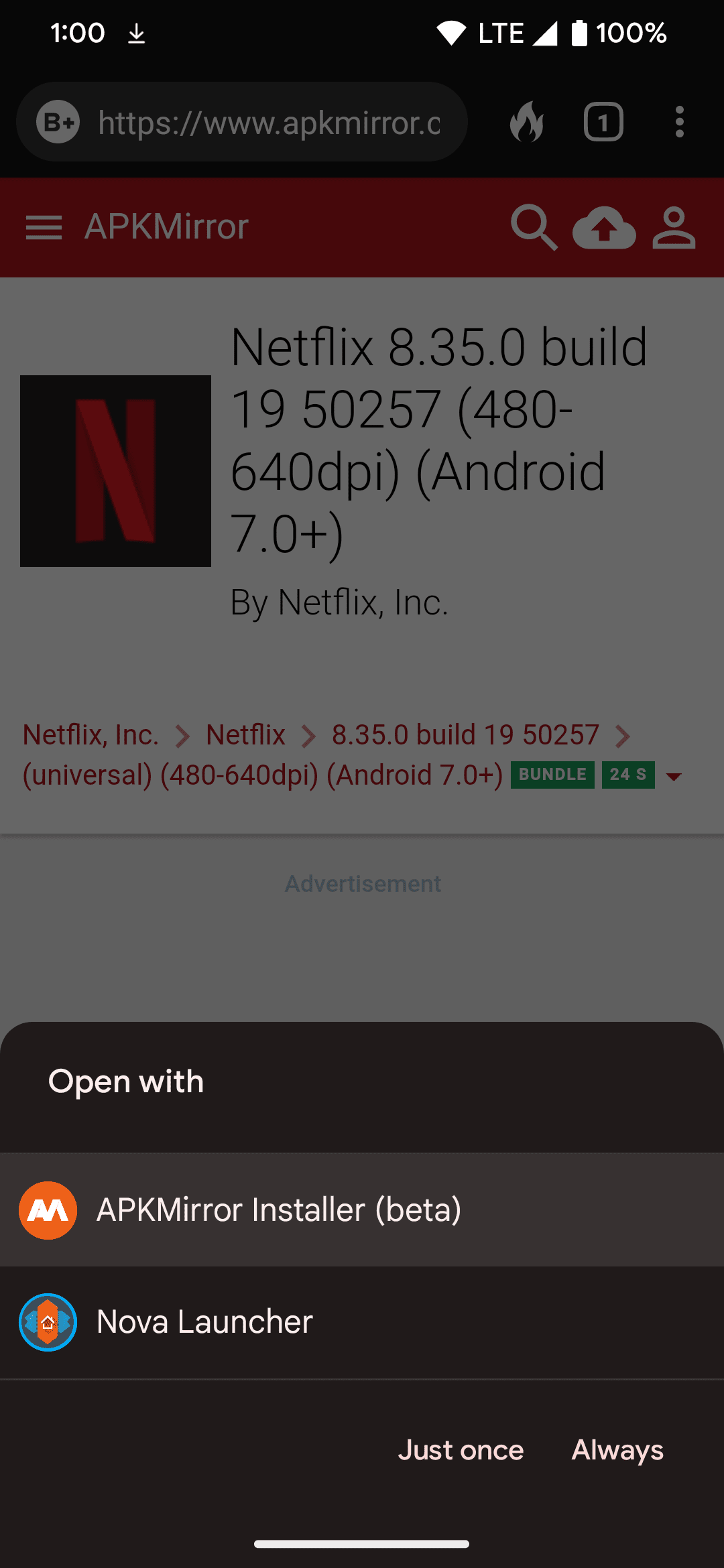Select the Nova Launcher app icon
Image resolution: width=724 pixels, height=1568 pixels.
pyautogui.click(x=48, y=1322)
